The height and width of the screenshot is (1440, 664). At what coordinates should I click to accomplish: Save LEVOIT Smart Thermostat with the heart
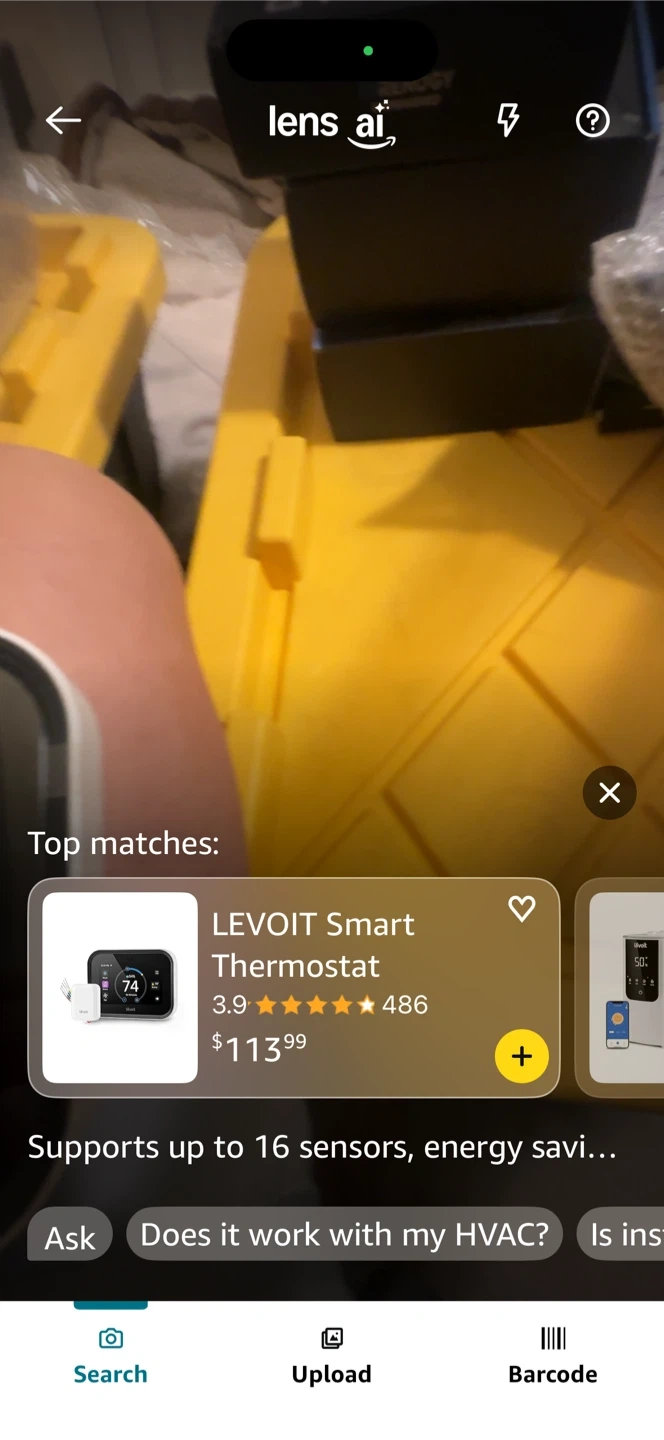point(522,908)
